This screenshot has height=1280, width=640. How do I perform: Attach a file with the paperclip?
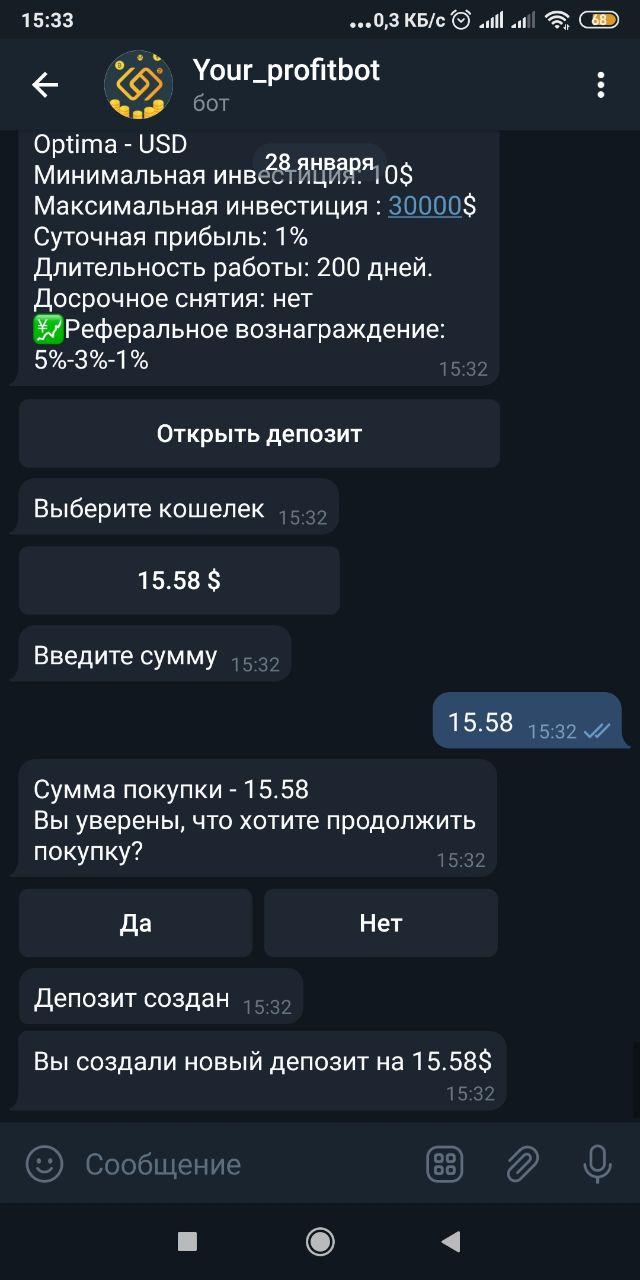(522, 1164)
